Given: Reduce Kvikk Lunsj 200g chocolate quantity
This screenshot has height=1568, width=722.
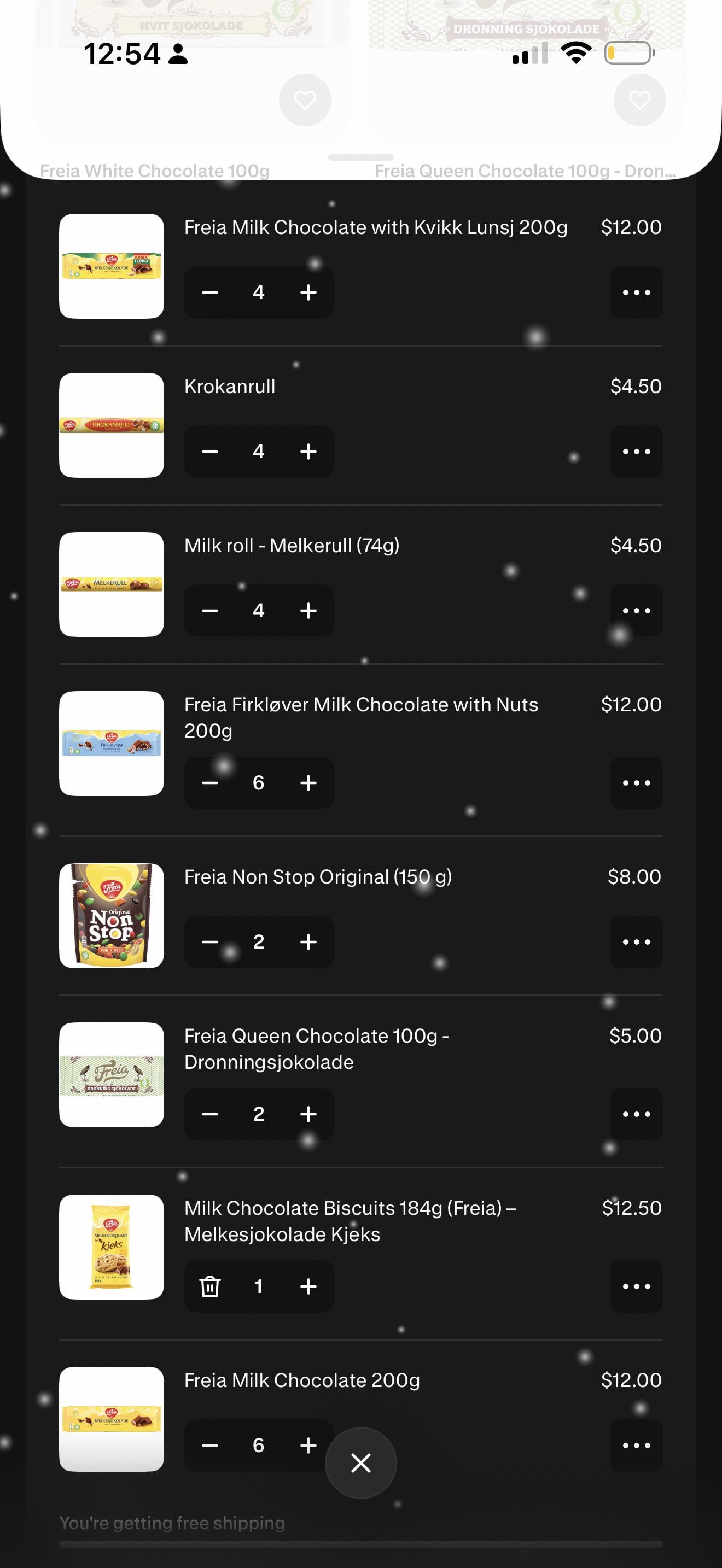Looking at the screenshot, I should tap(210, 293).
